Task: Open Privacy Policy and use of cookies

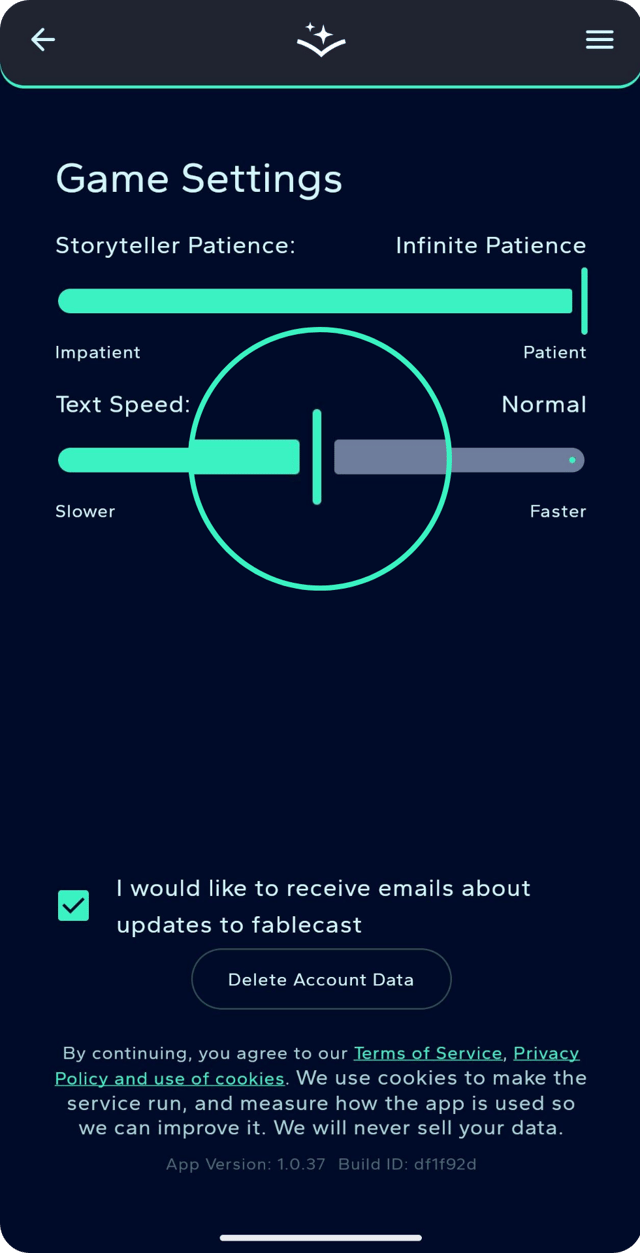Action: (x=170, y=1078)
